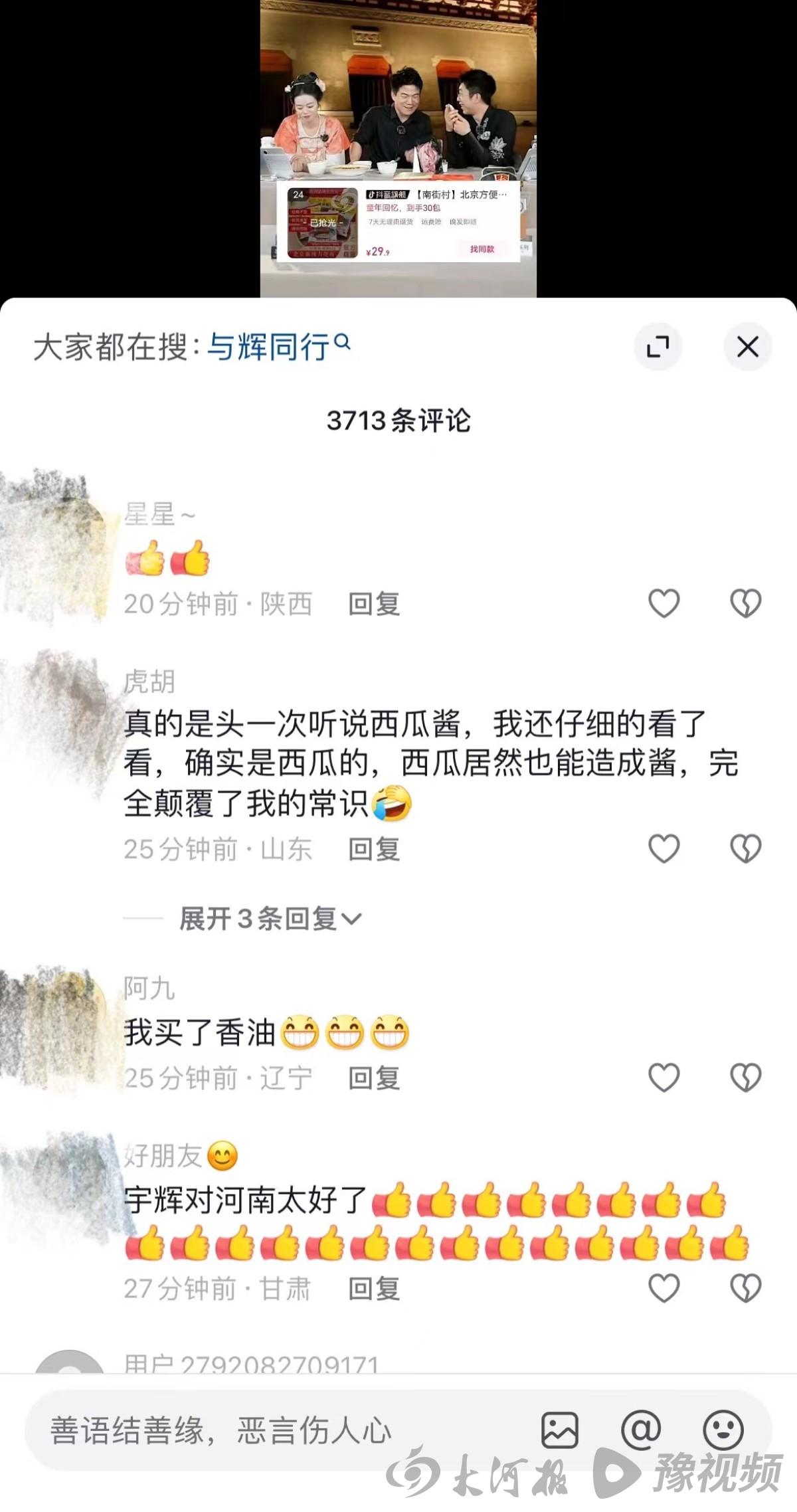Expand comments panel to full screen
Viewport: 797px width, 1512px height.
click(x=658, y=347)
